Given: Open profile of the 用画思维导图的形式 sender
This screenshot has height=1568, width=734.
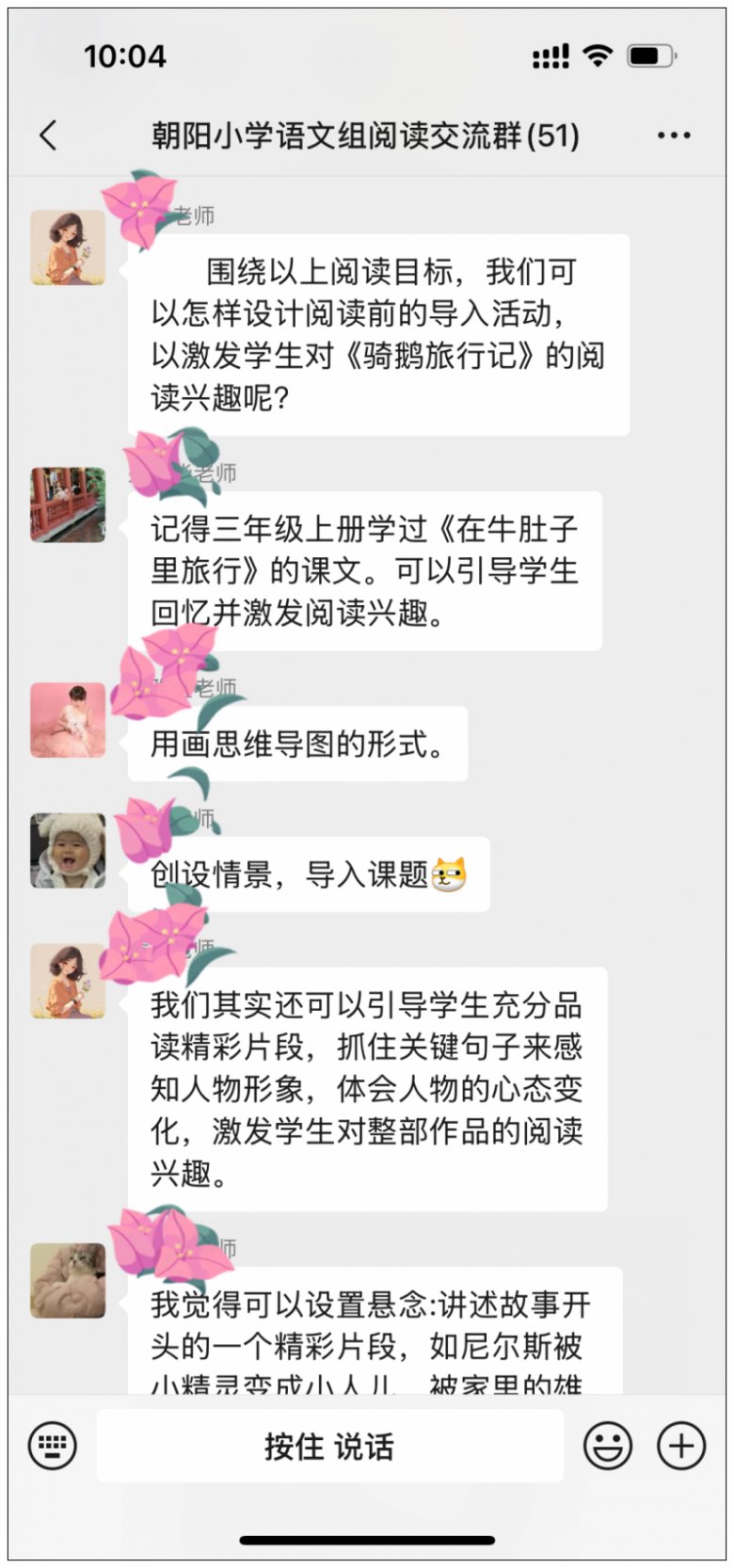Looking at the screenshot, I should (68, 720).
